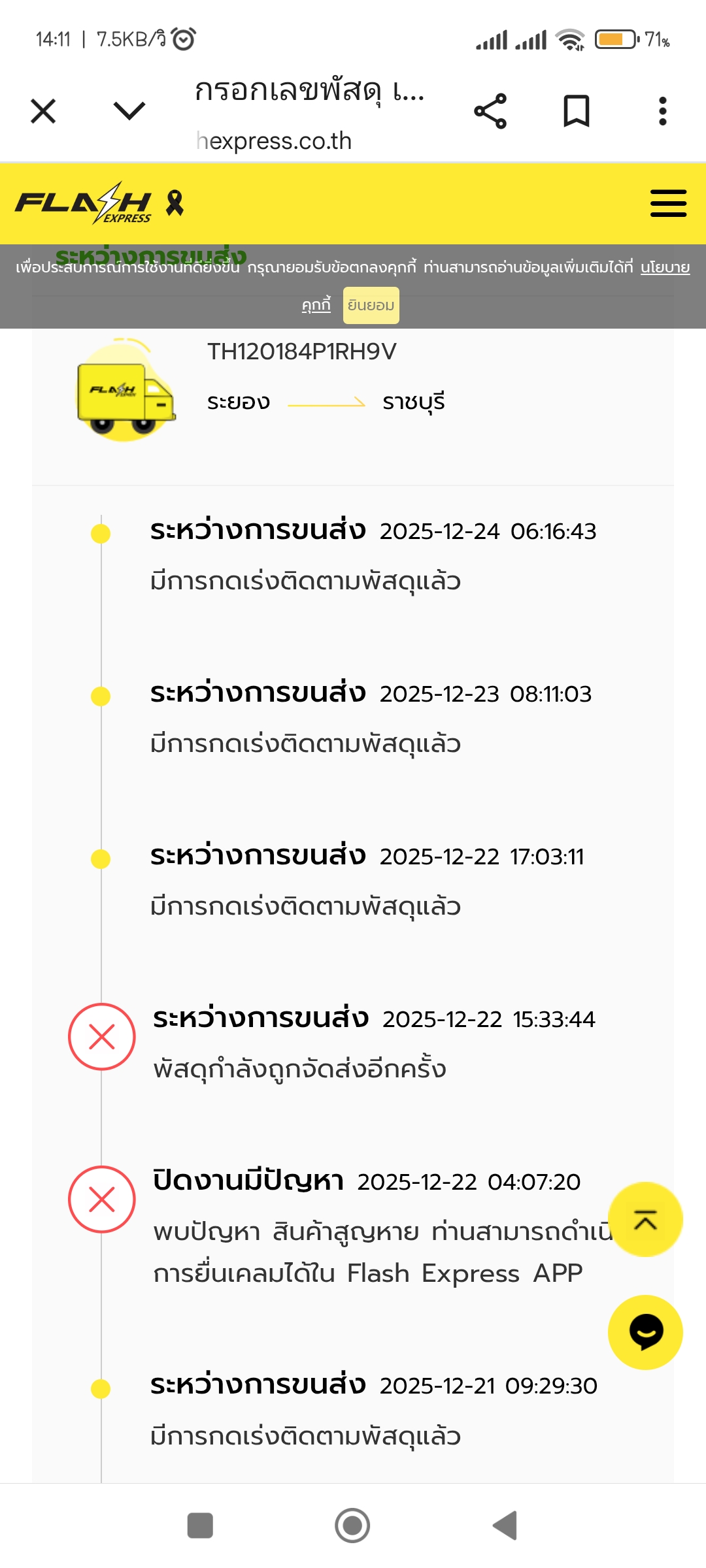The image size is (706, 1568).
Task: Share this tracking page
Action: [490, 111]
